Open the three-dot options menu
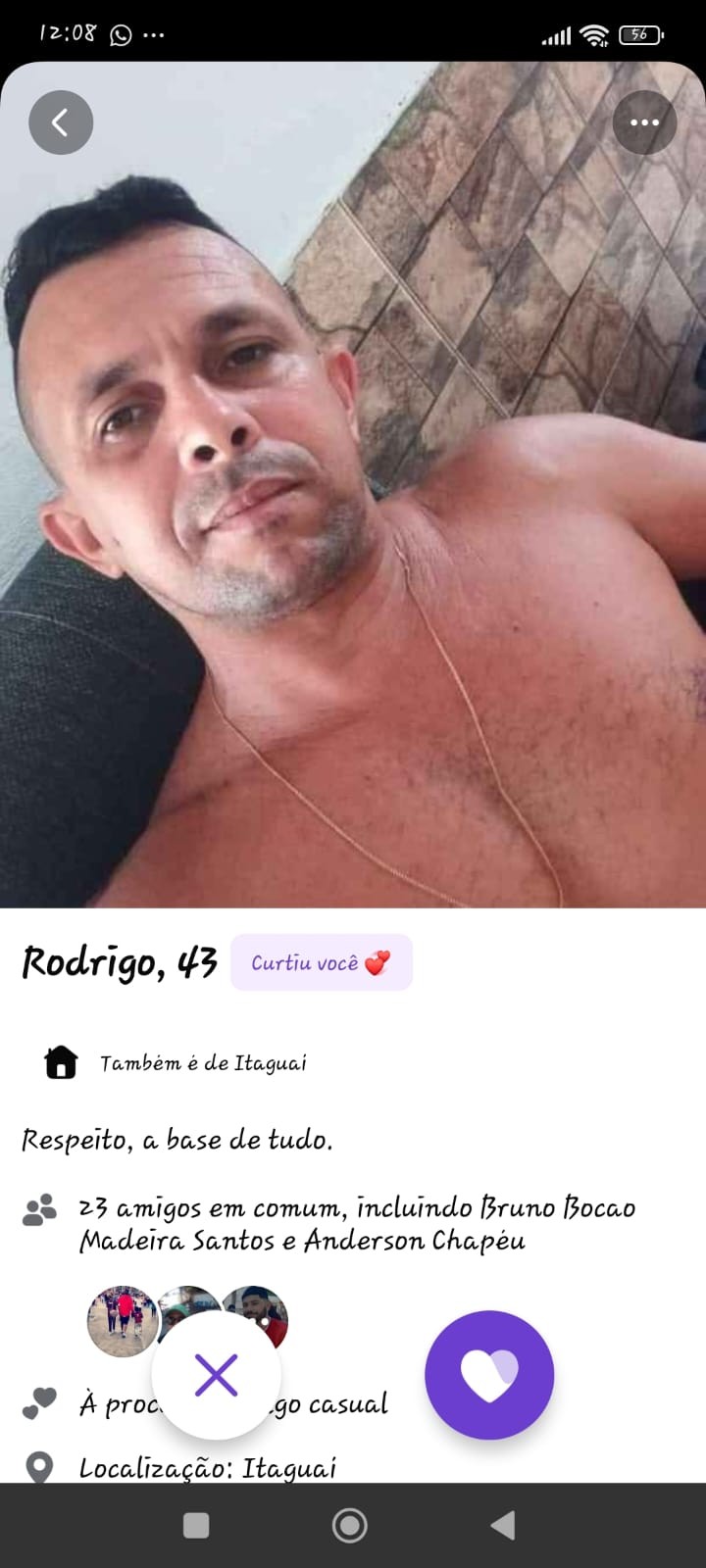 pyautogui.click(x=644, y=122)
